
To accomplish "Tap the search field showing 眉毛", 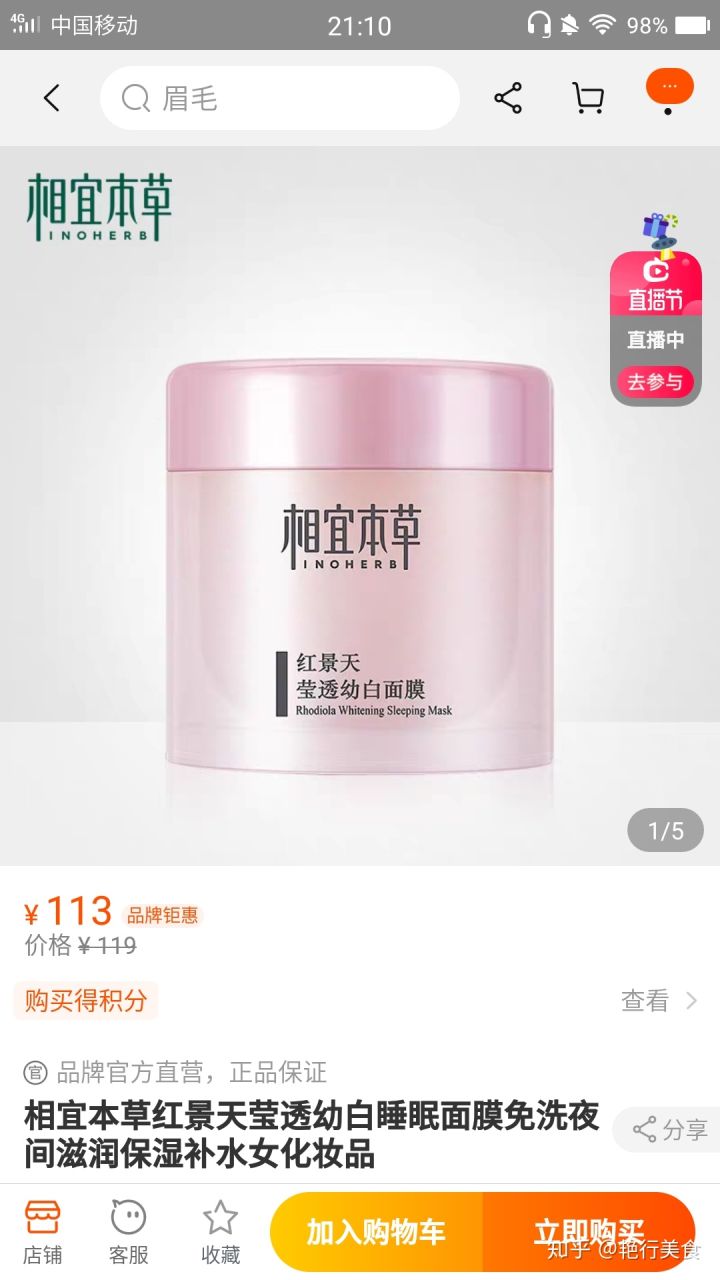I will tap(280, 98).
